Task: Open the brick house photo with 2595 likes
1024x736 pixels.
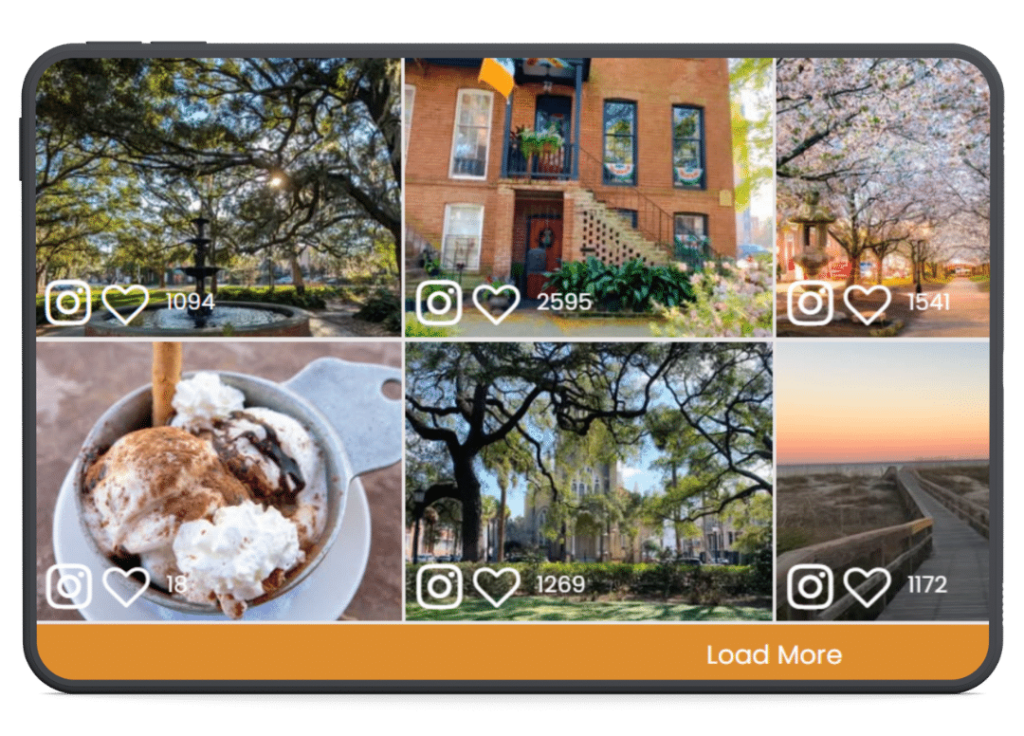Action: pos(588,180)
